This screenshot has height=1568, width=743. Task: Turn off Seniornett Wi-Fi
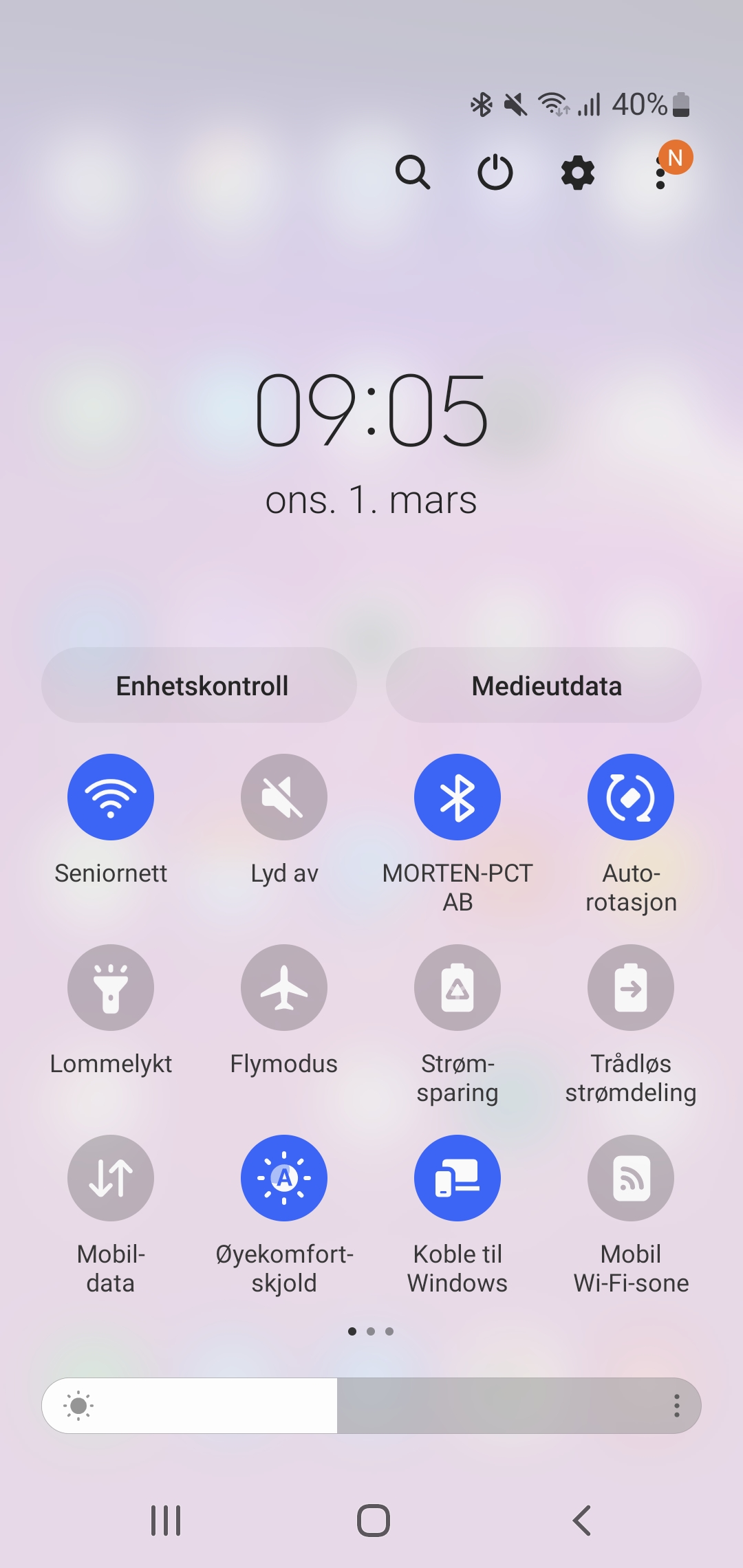pyautogui.click(x=111, y=797)
